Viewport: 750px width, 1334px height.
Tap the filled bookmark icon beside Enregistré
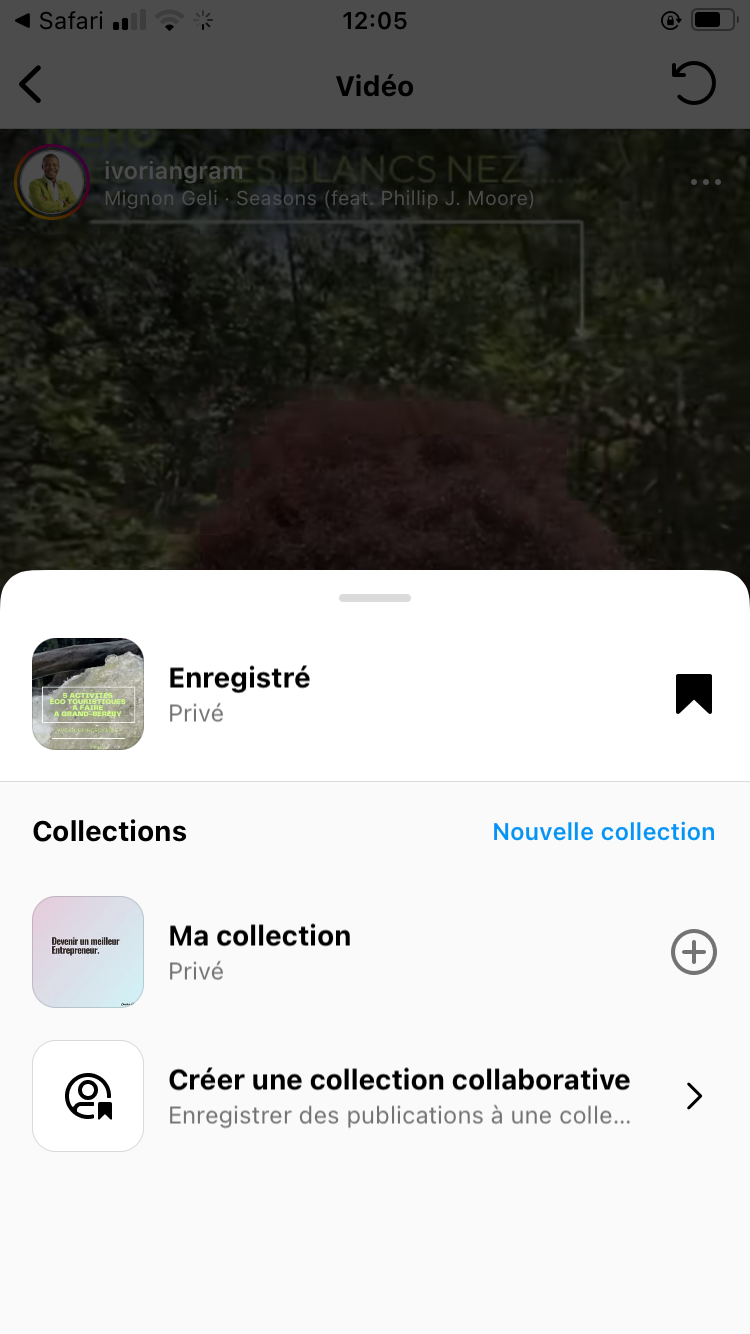(x=693, y=694)
